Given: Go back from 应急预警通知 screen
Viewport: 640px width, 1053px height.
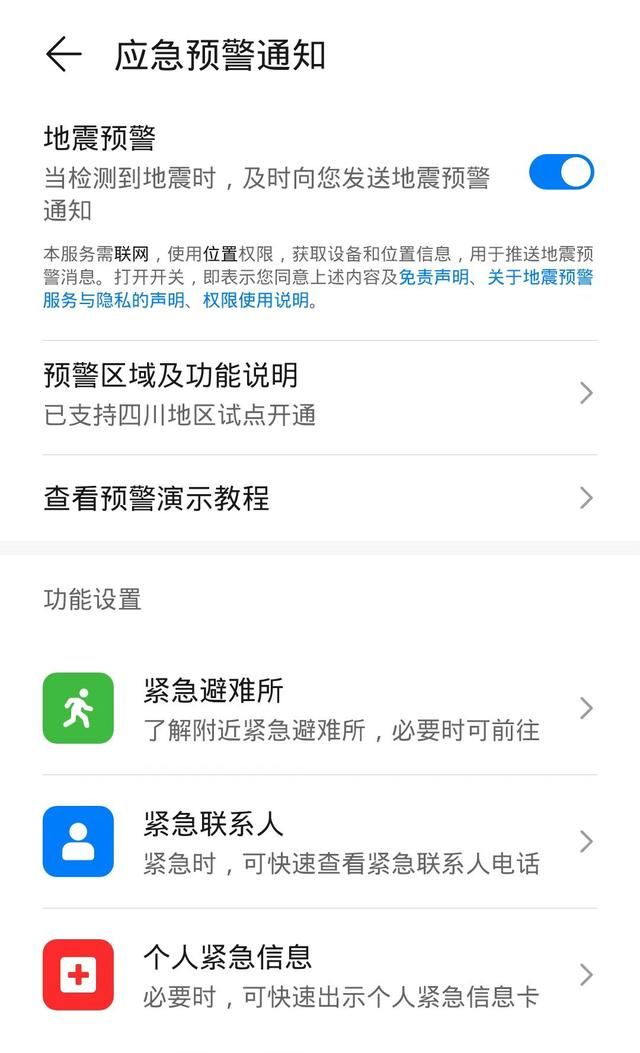Looking at the screenshot, I should (63, 54).
